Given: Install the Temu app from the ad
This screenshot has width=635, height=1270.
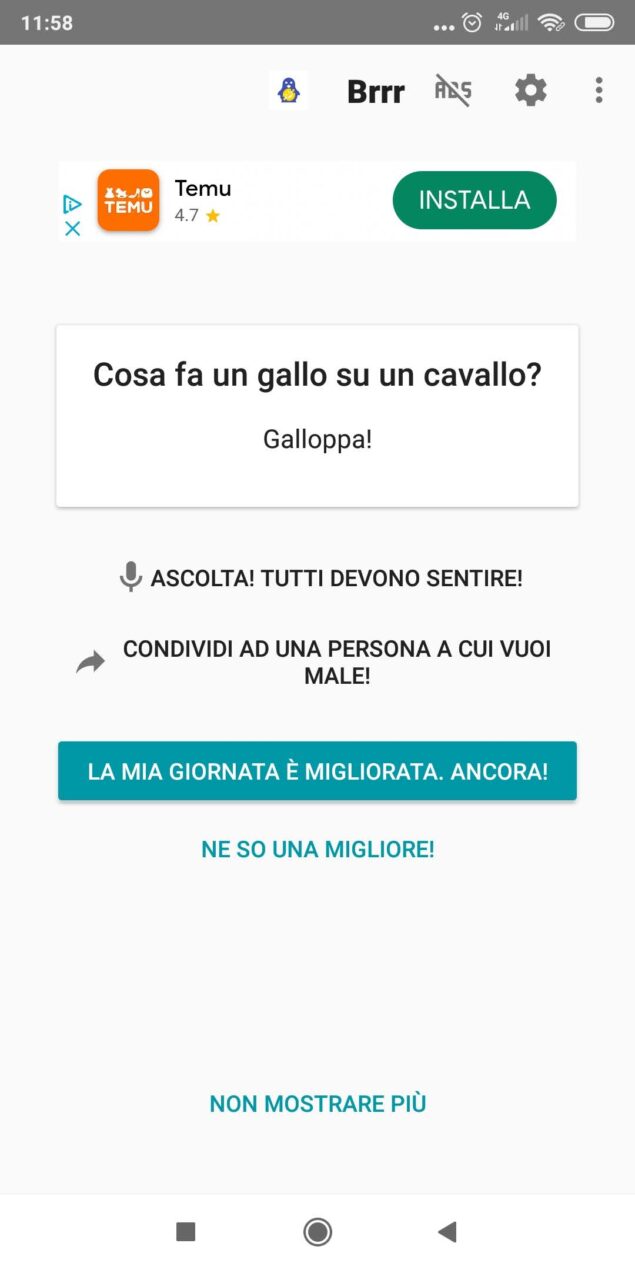Looking at the screenshot, I should point(474,200).
